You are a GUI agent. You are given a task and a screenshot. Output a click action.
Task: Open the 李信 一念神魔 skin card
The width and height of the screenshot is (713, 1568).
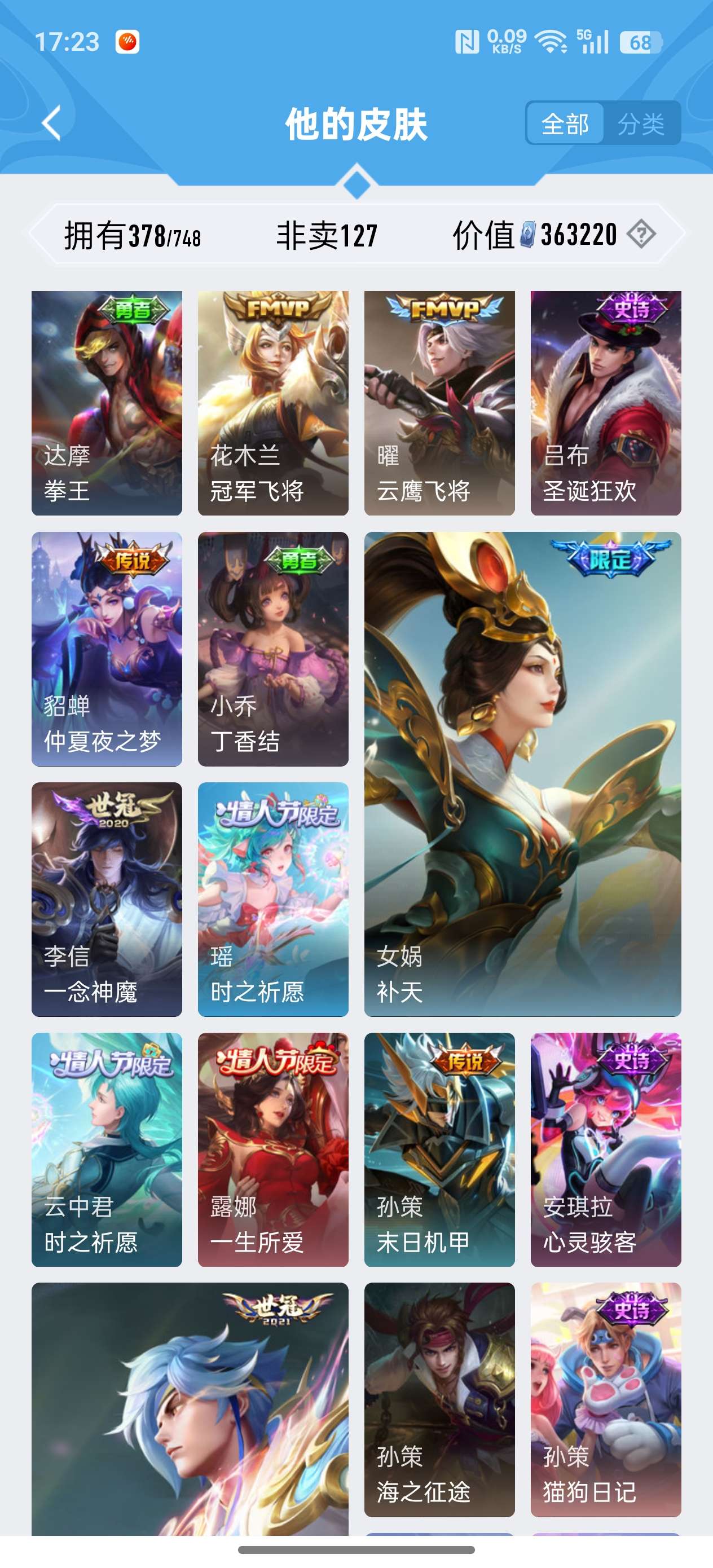coord(107,899)
